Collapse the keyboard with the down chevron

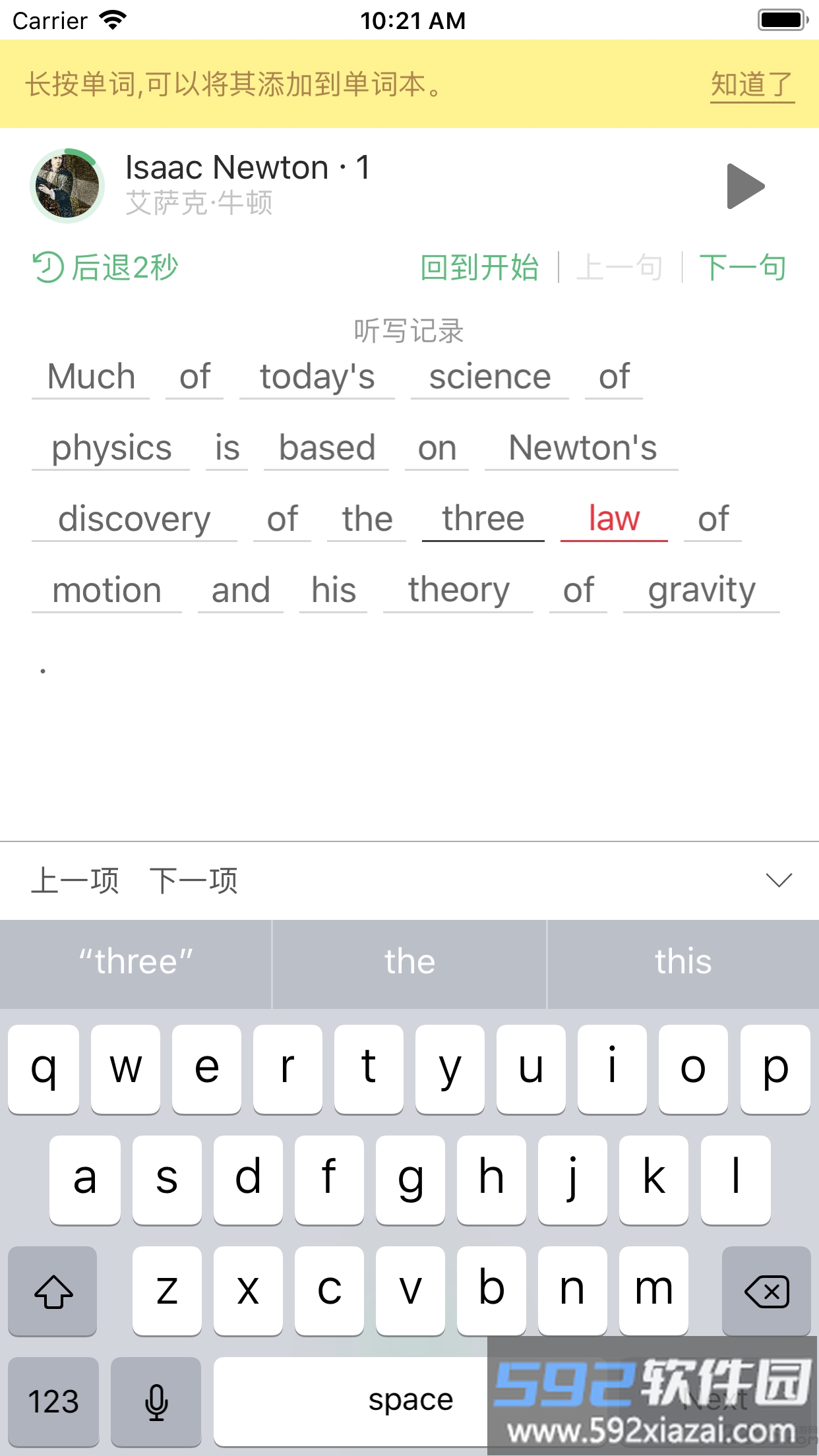779,880
